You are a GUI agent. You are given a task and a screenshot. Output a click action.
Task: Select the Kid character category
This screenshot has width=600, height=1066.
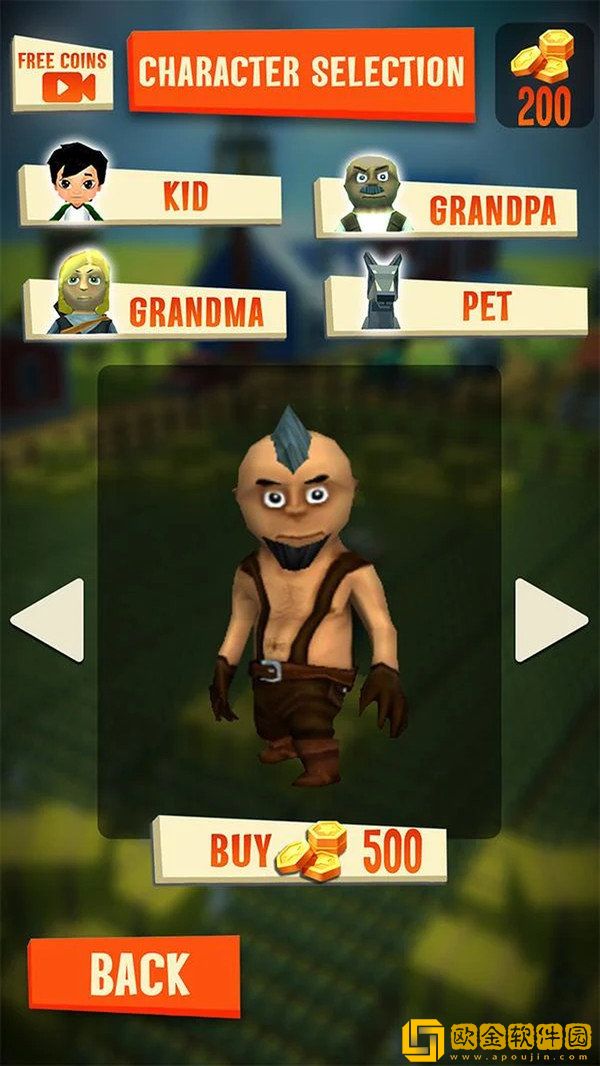pyautogui.click(x=152, y=194)
